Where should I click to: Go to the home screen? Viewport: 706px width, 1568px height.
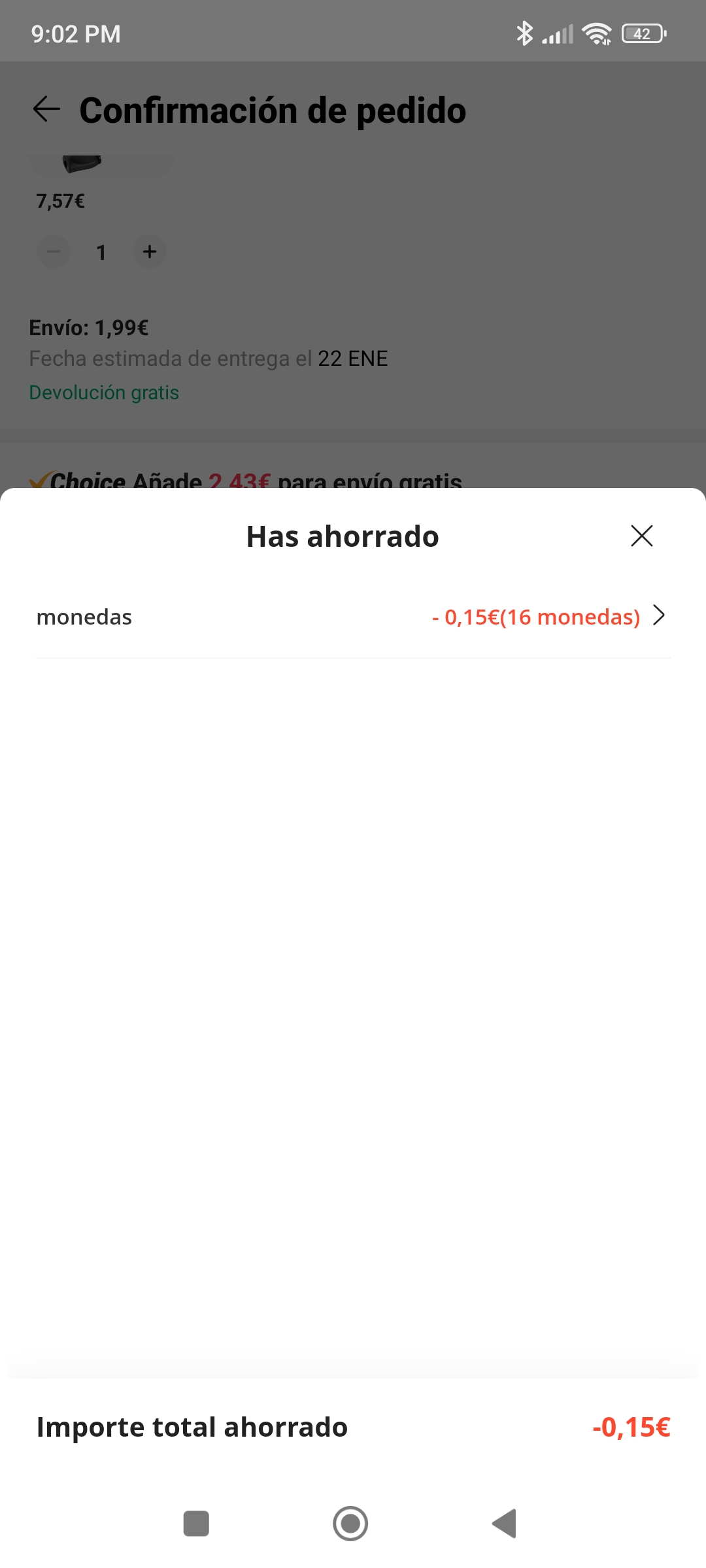point(350,1524)
